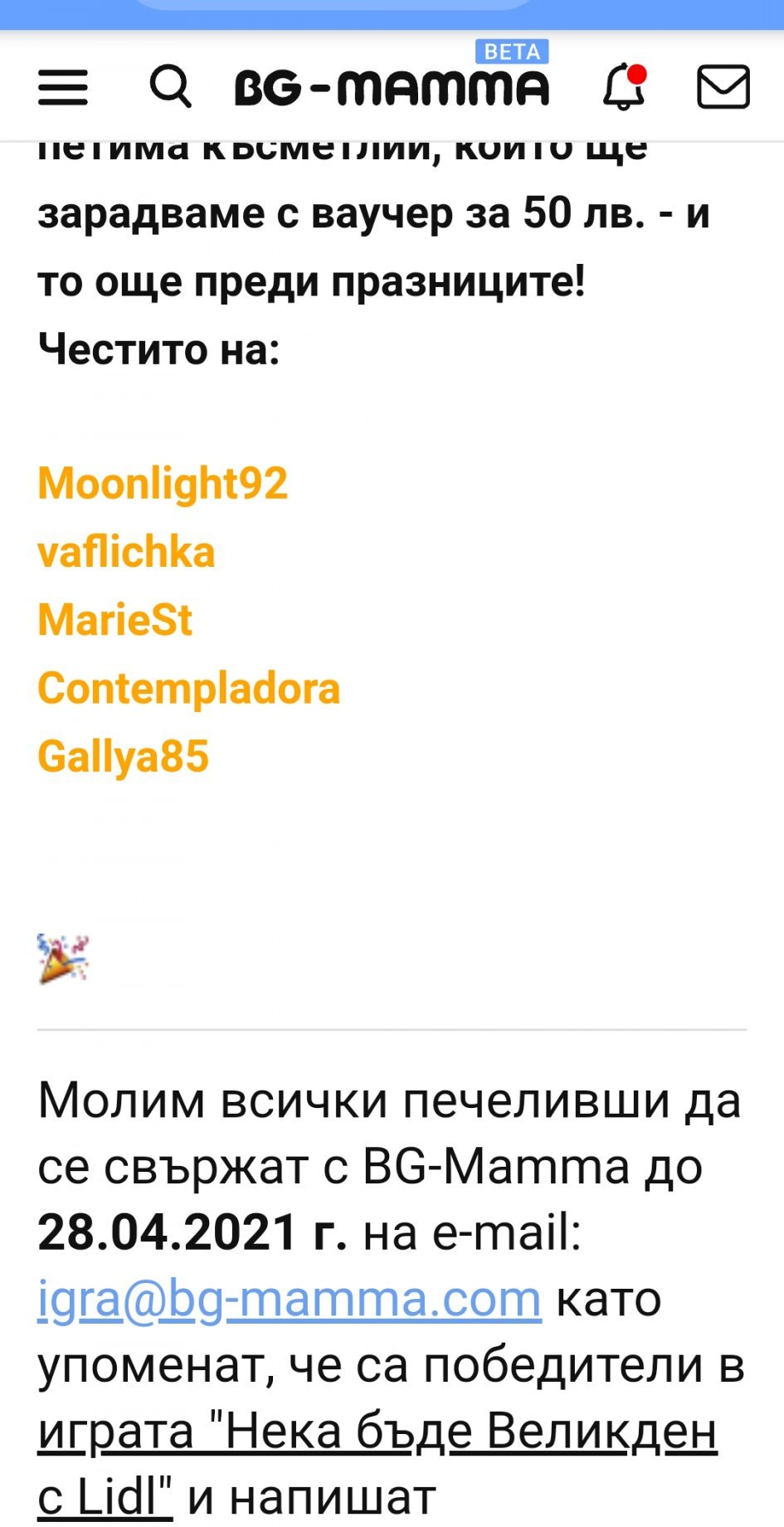Open Gallya85's profile

tap(124, 757)
